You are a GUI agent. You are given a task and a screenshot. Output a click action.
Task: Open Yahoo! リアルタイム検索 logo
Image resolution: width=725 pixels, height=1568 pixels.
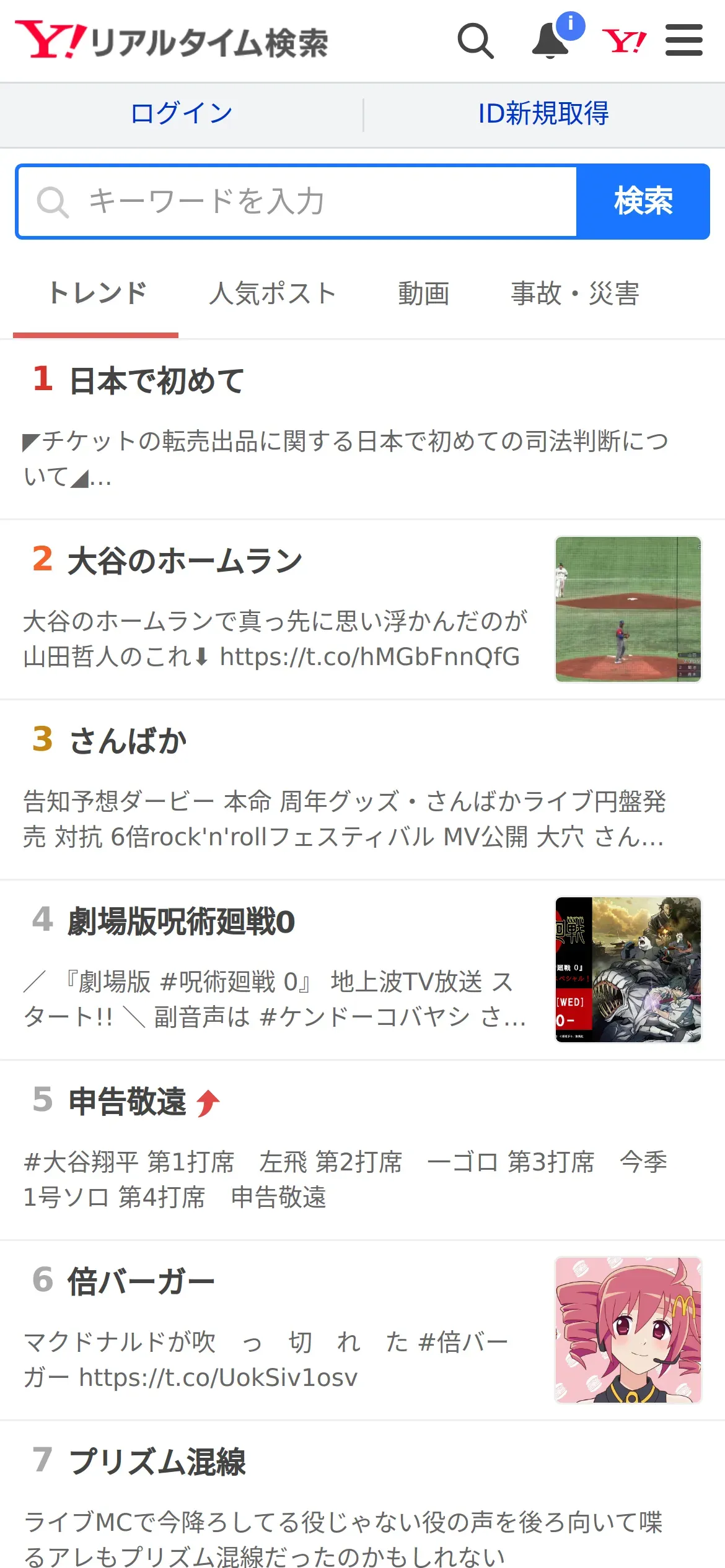(172, 41)
